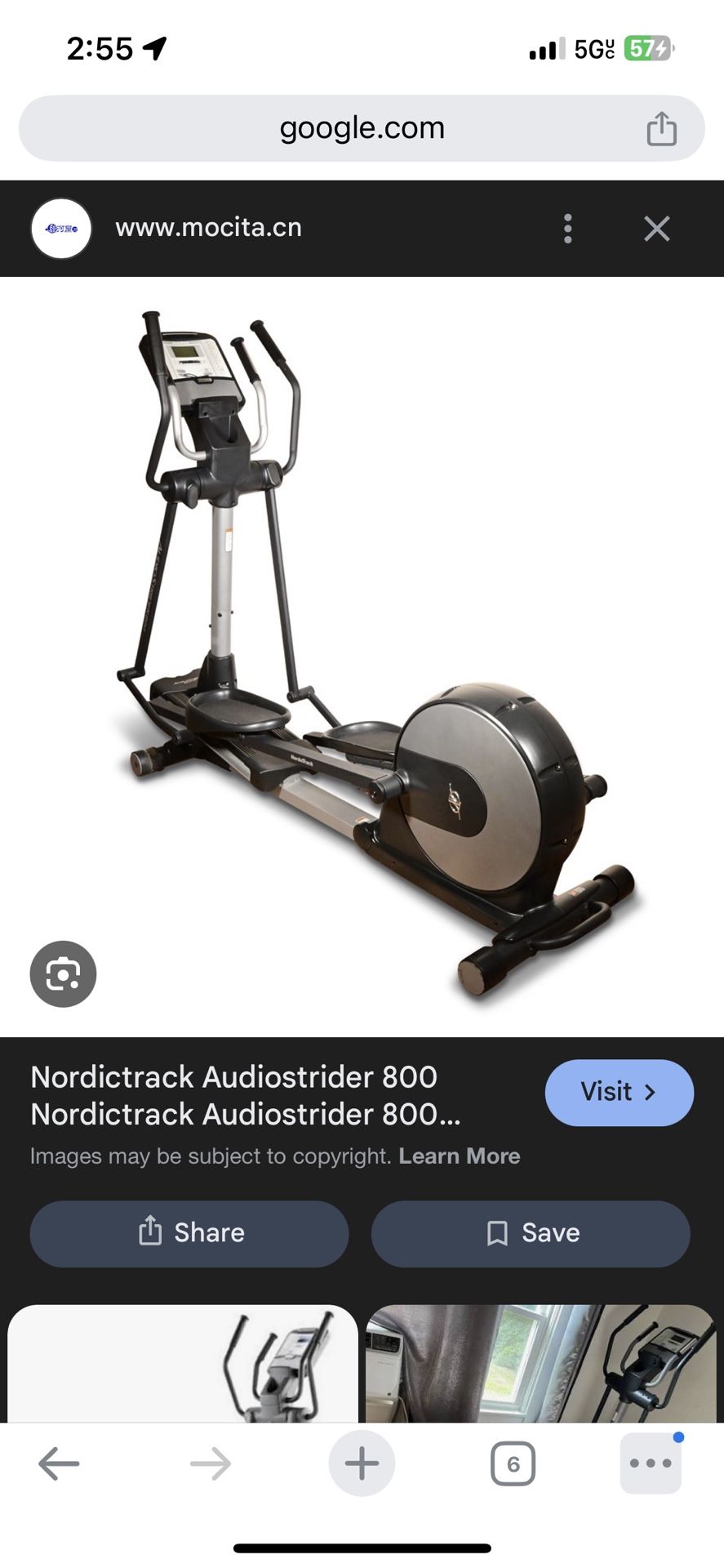Close the image viewer
This screenshot has height=1568, width=724.
[x=656, y=229]
